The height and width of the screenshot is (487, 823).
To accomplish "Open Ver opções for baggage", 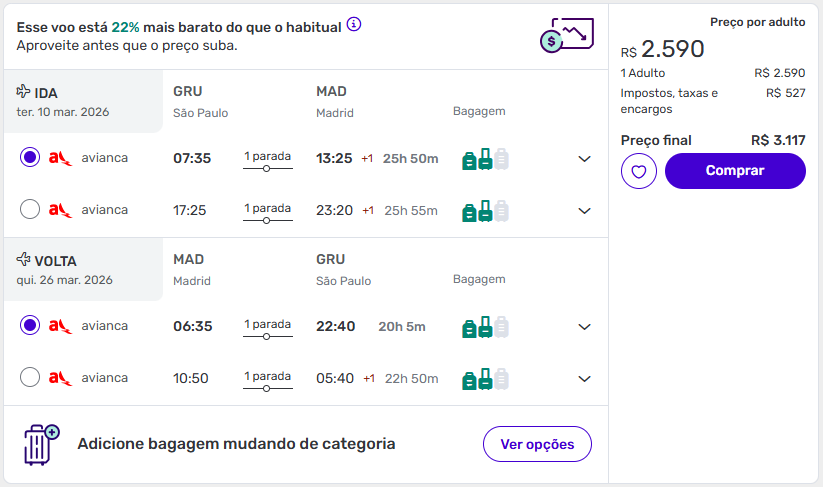I will (537, 444).
